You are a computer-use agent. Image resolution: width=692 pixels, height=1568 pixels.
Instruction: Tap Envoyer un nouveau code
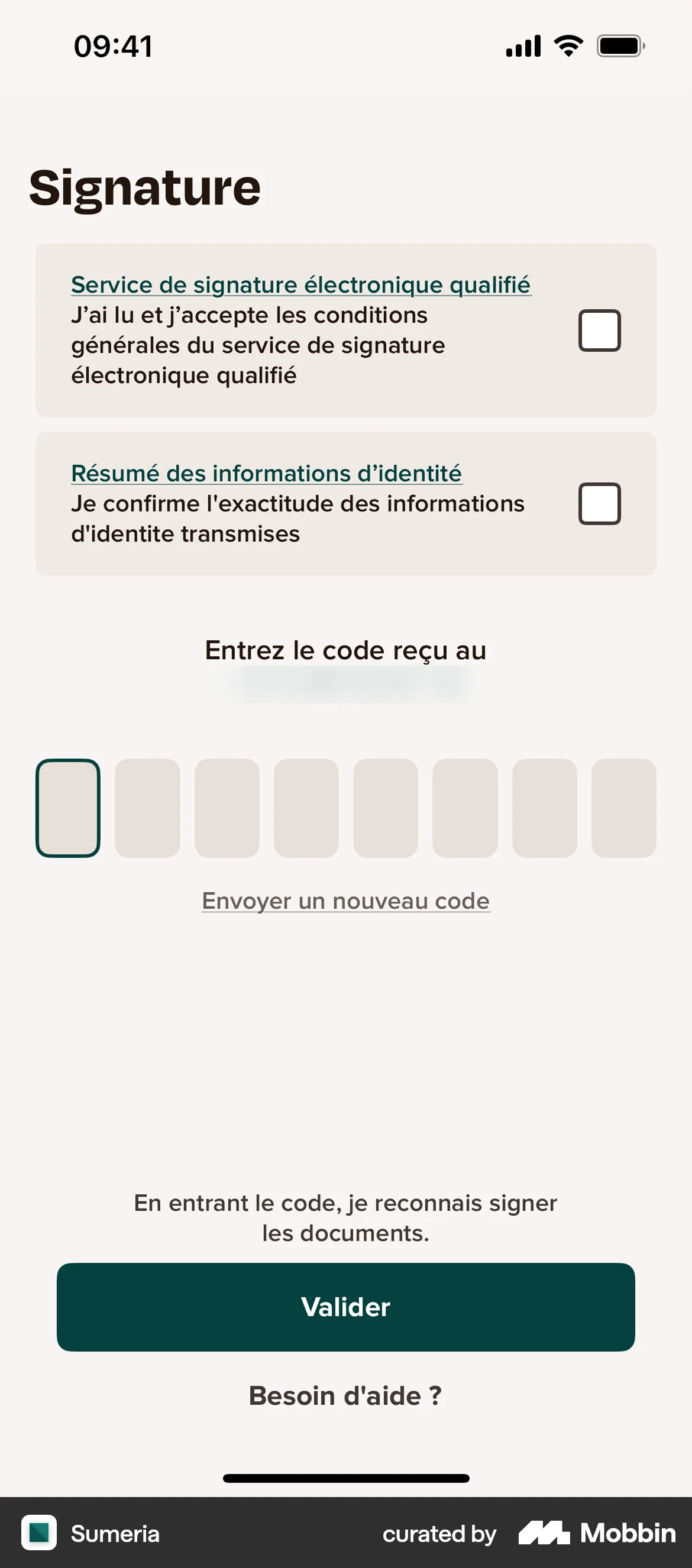(346, 901)
